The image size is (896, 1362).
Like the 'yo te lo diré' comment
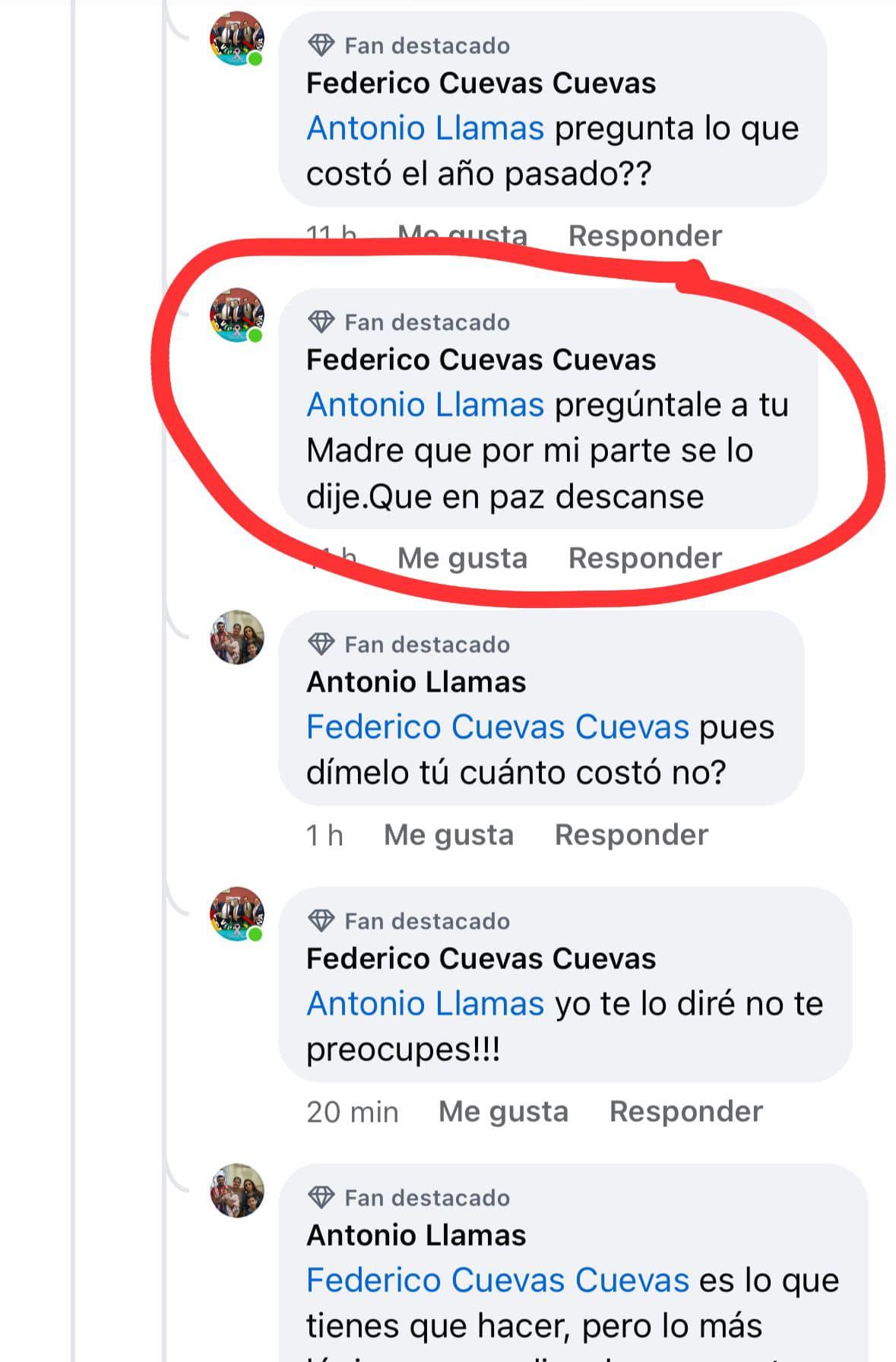pyautogui.click(x=503, y=1111)
